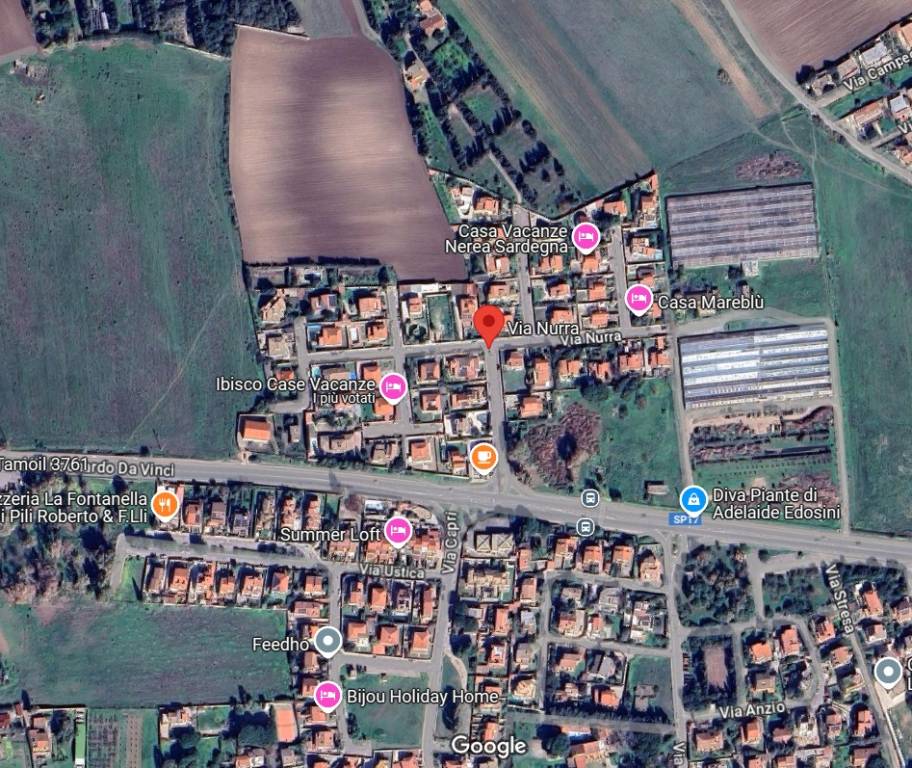This screenshot has height=768, width=912.
Task: Select the upper bus stop icon
Action: (589, 497)
